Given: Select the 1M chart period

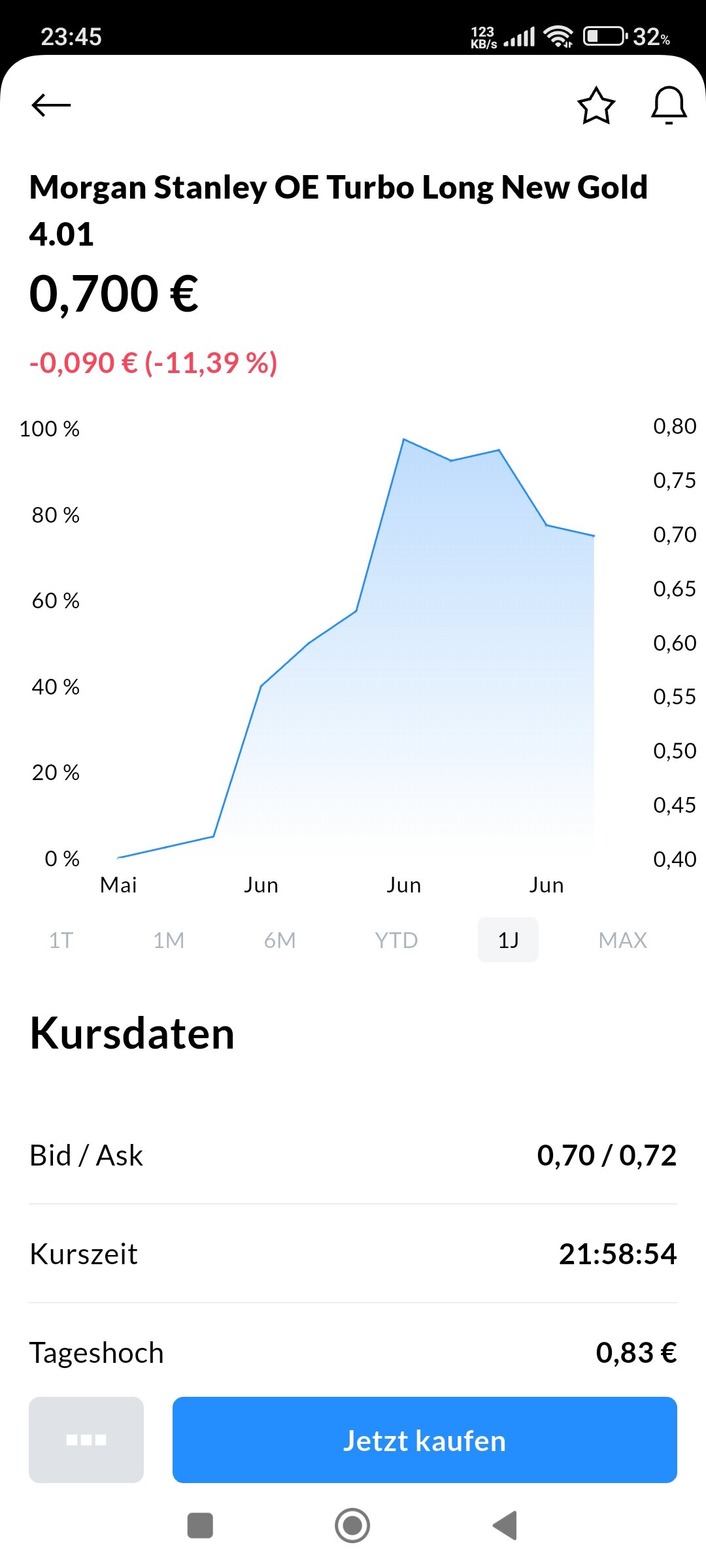Looking at the screenshot, I should coord(169,940).
